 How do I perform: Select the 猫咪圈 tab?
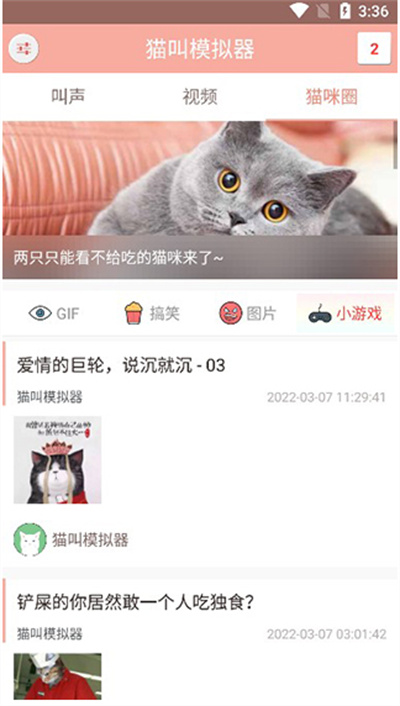pos(332,96)
